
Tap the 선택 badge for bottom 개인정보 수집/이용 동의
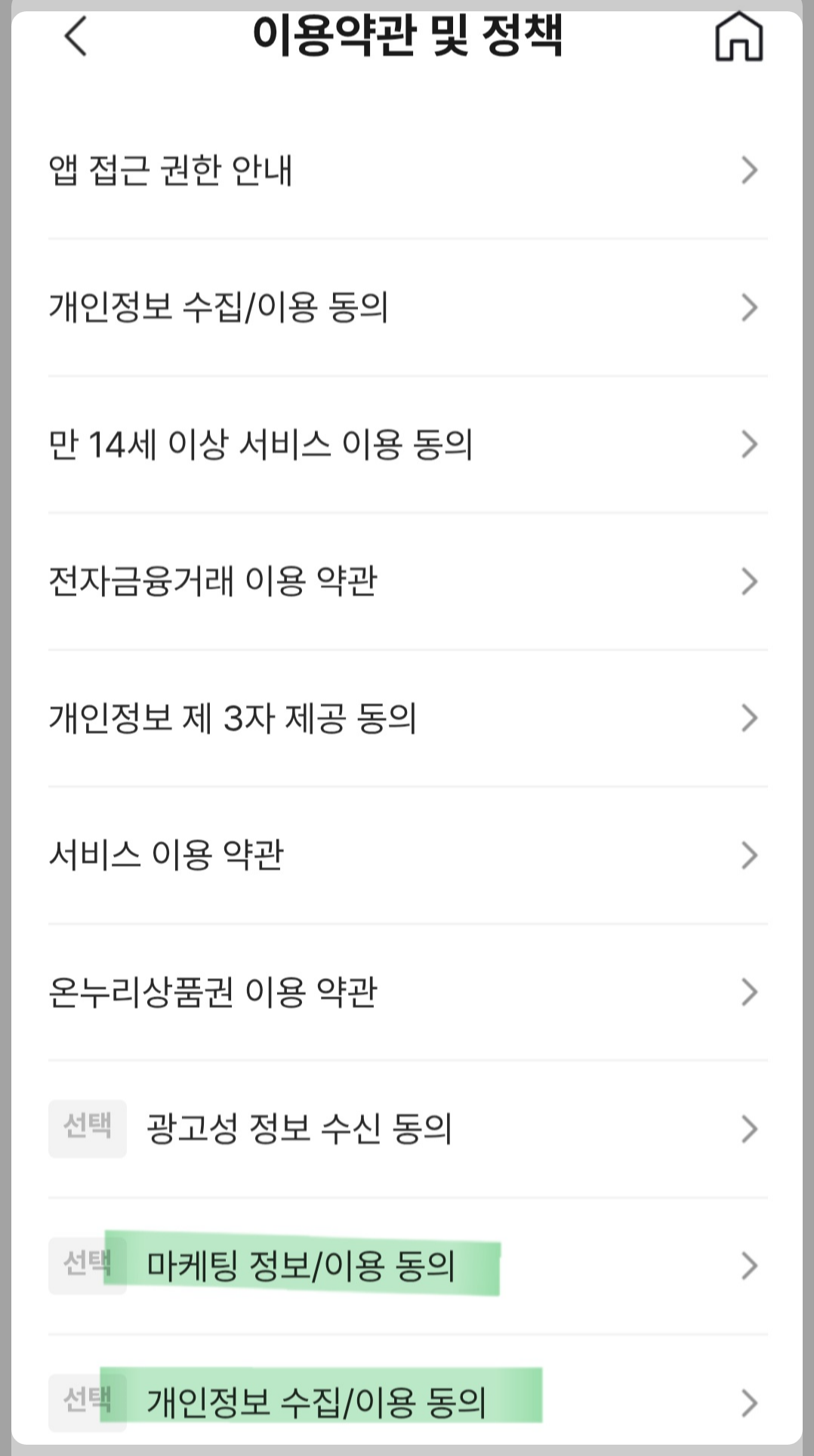coord(87,1402)
